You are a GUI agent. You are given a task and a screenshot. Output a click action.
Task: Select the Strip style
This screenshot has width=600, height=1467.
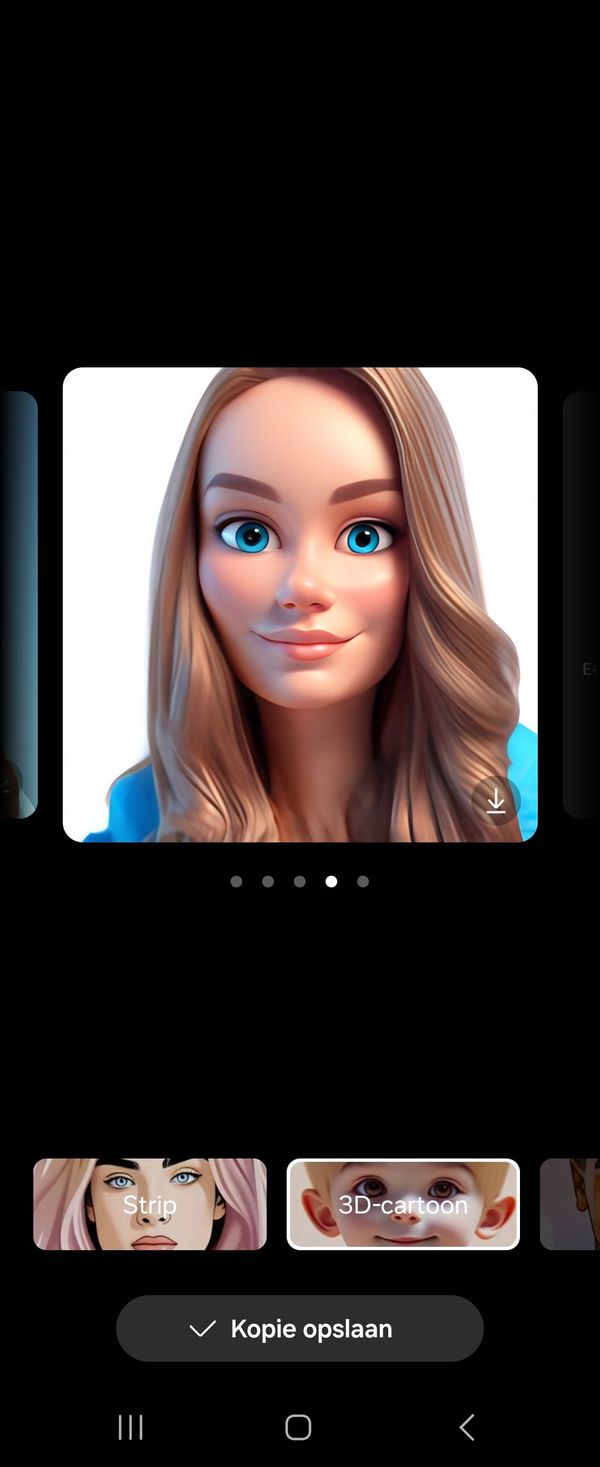tap(150, 1204)
